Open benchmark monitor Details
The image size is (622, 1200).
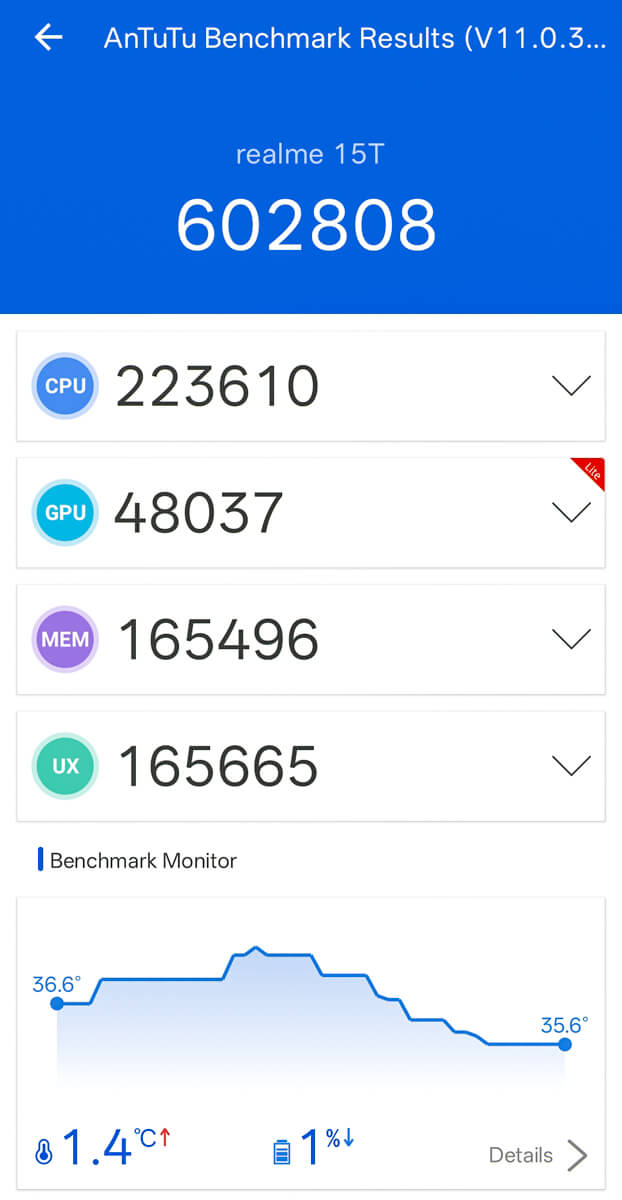point(537,1156)
